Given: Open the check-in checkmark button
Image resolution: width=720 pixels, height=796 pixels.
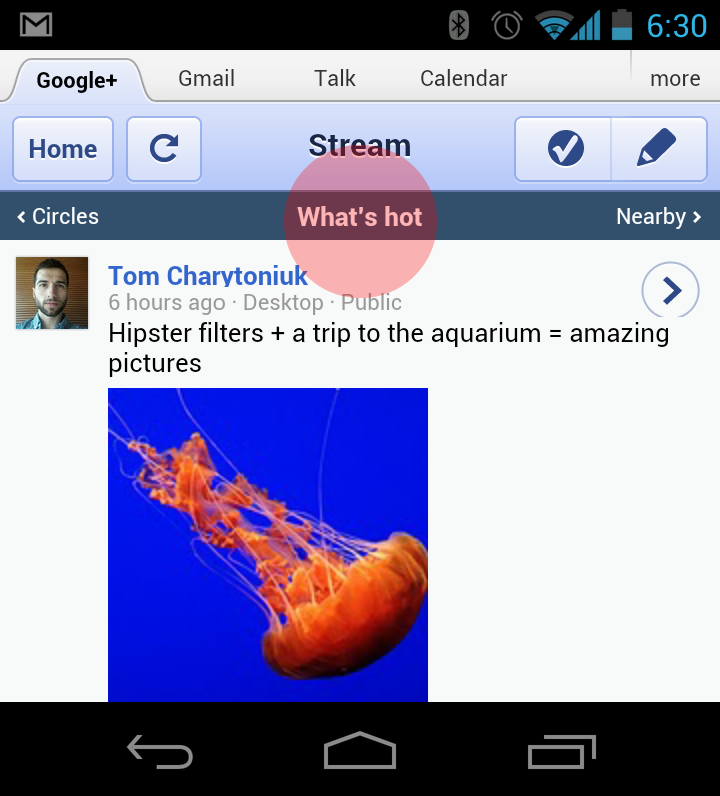Looking at the screenshot, I should tap(564, 150).
